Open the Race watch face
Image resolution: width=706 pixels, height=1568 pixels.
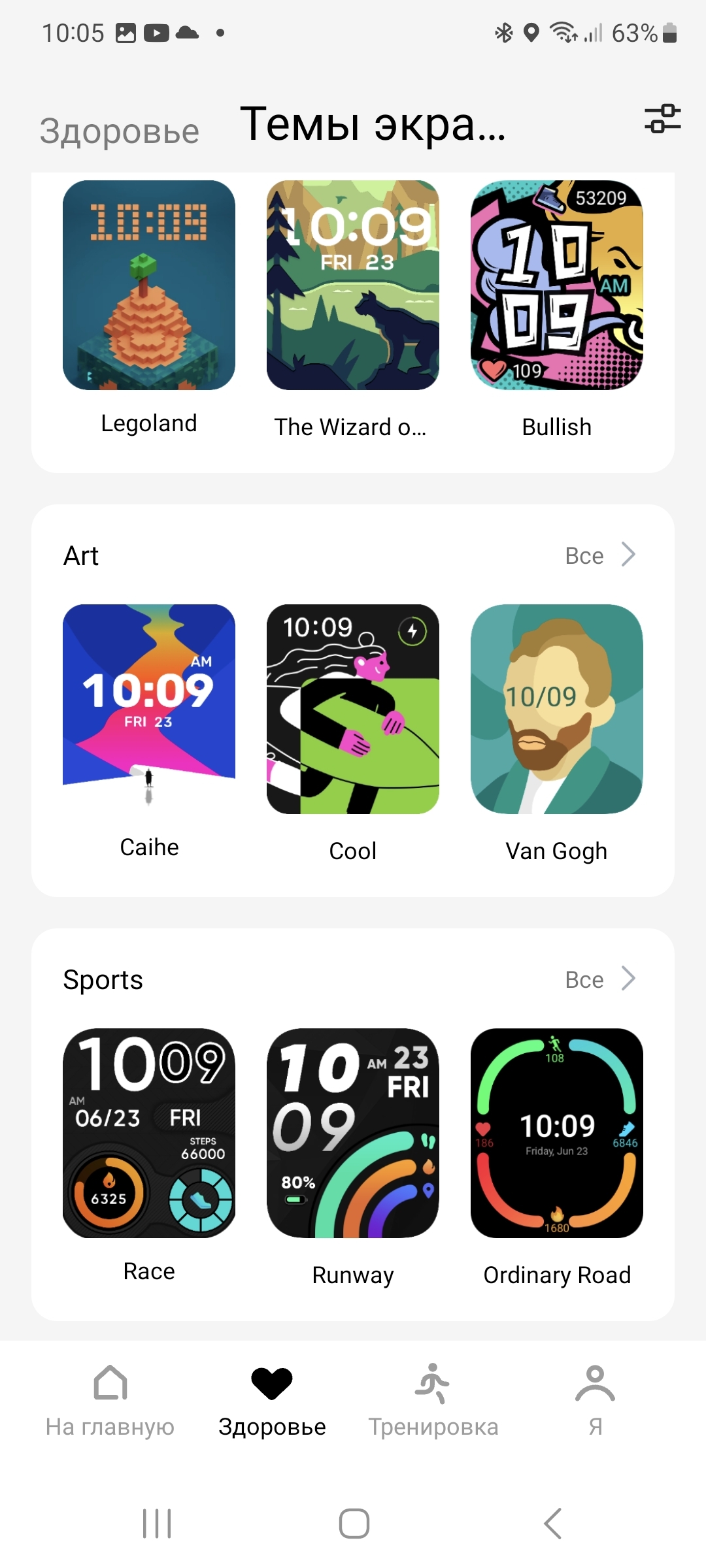(x=149, y=1133)
